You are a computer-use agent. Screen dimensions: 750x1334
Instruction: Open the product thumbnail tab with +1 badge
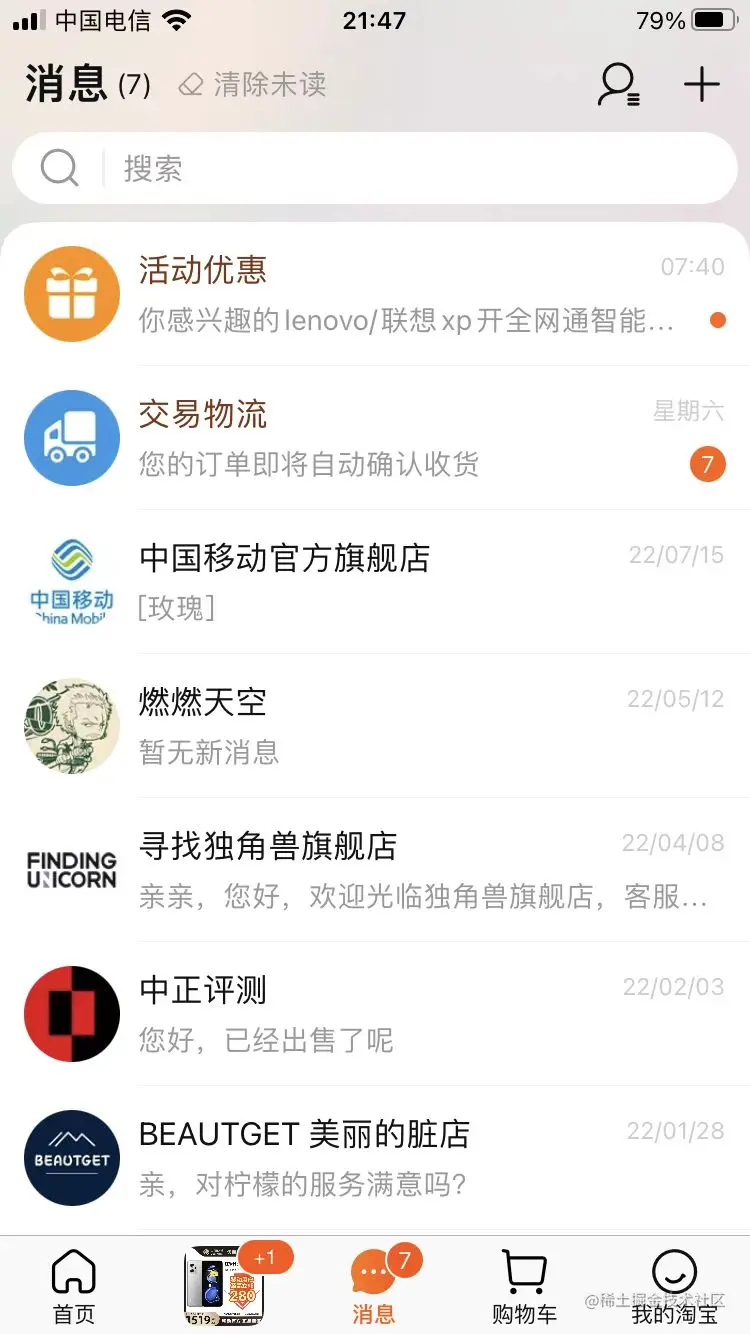point(224,1285)
